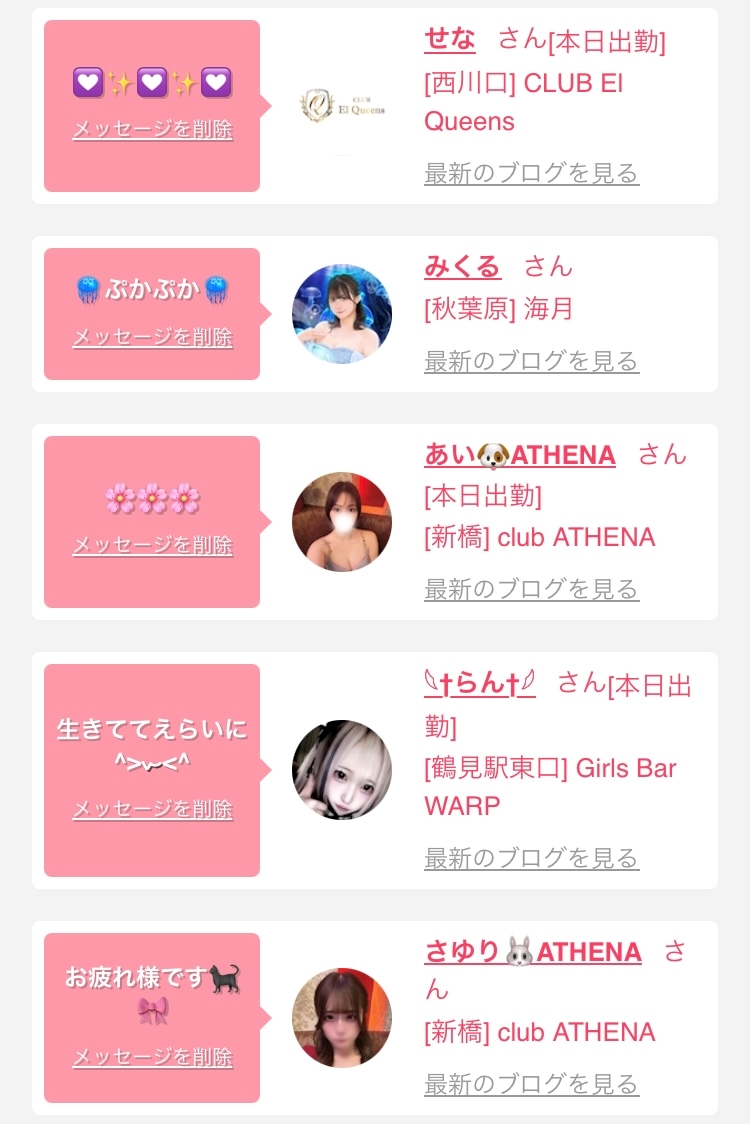Tap らん's profile photo

click(342, 770)
